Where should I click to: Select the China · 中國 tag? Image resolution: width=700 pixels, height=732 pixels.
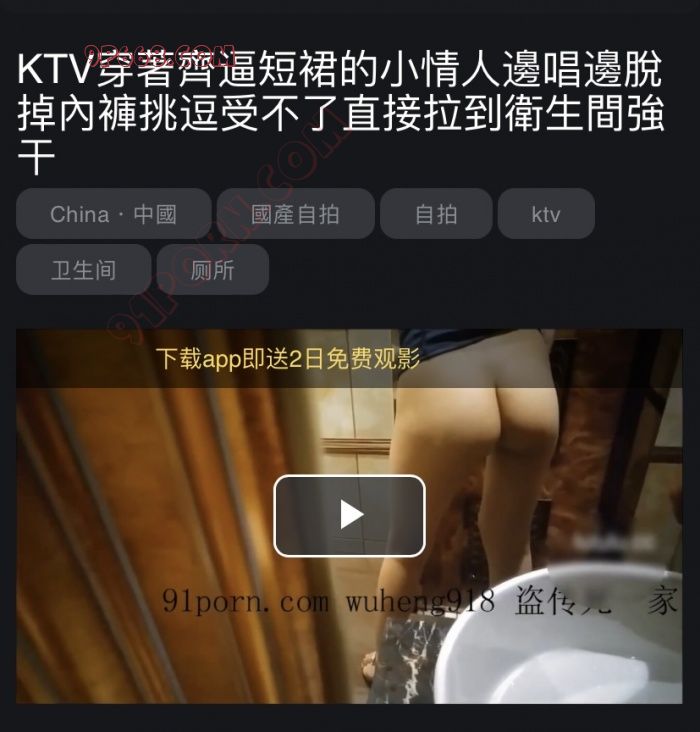(x=113, y=214)
